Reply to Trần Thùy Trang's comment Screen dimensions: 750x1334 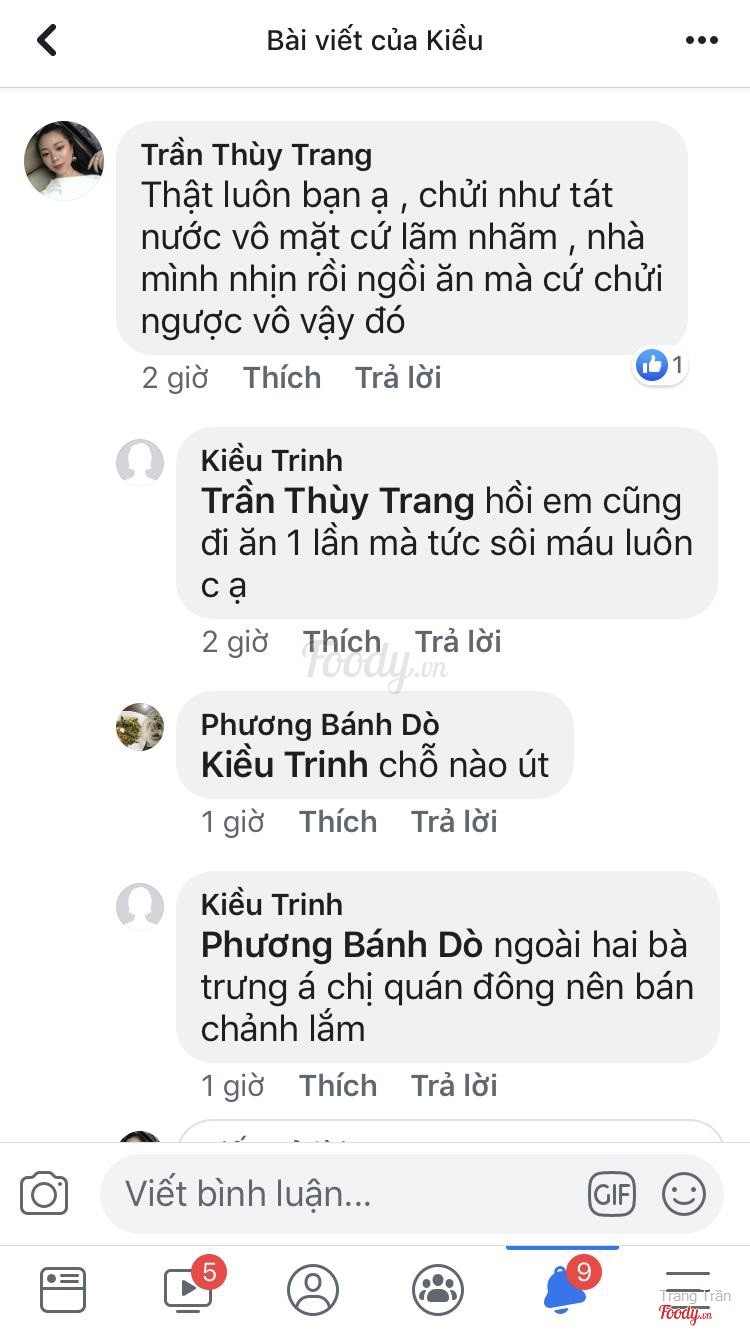click(398, 378)
